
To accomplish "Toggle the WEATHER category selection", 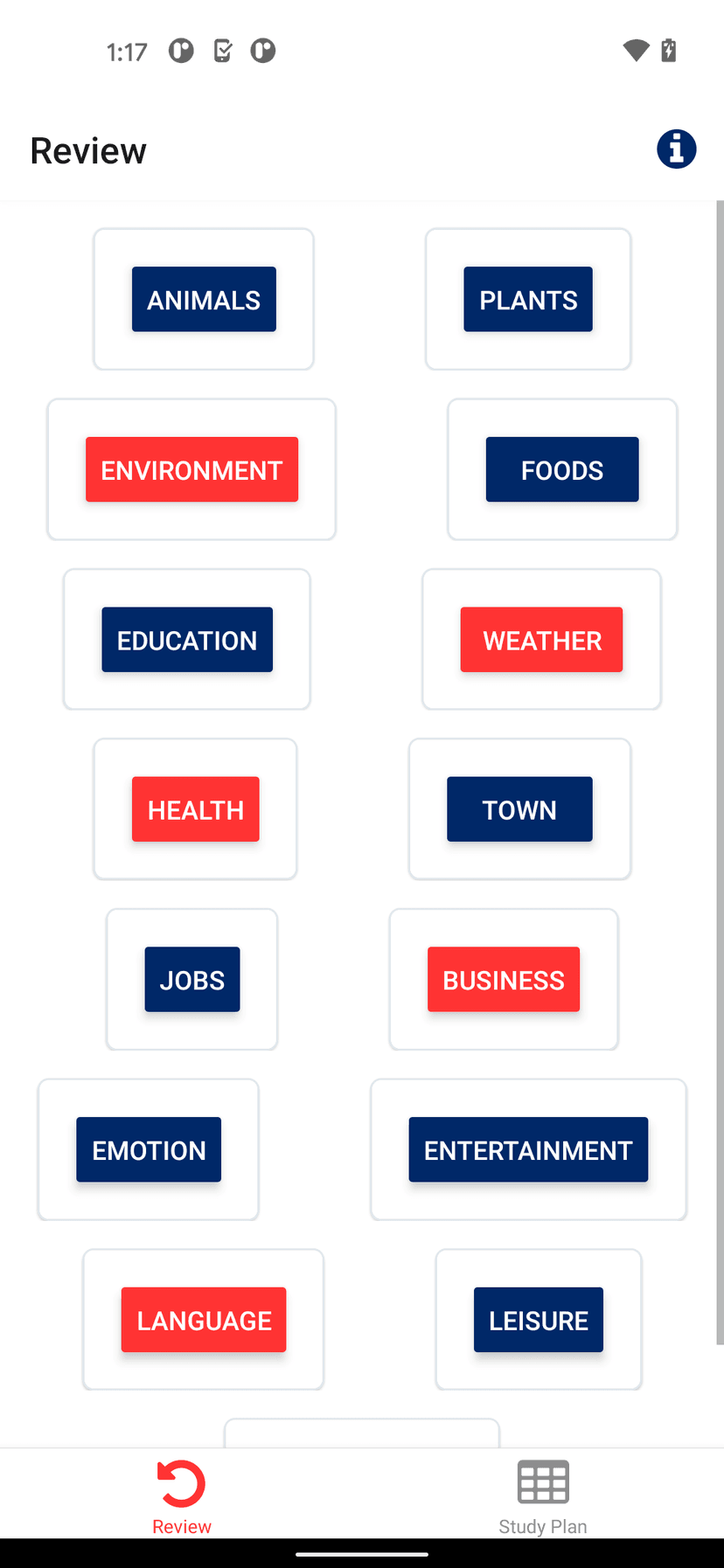I will click(541, 639).
